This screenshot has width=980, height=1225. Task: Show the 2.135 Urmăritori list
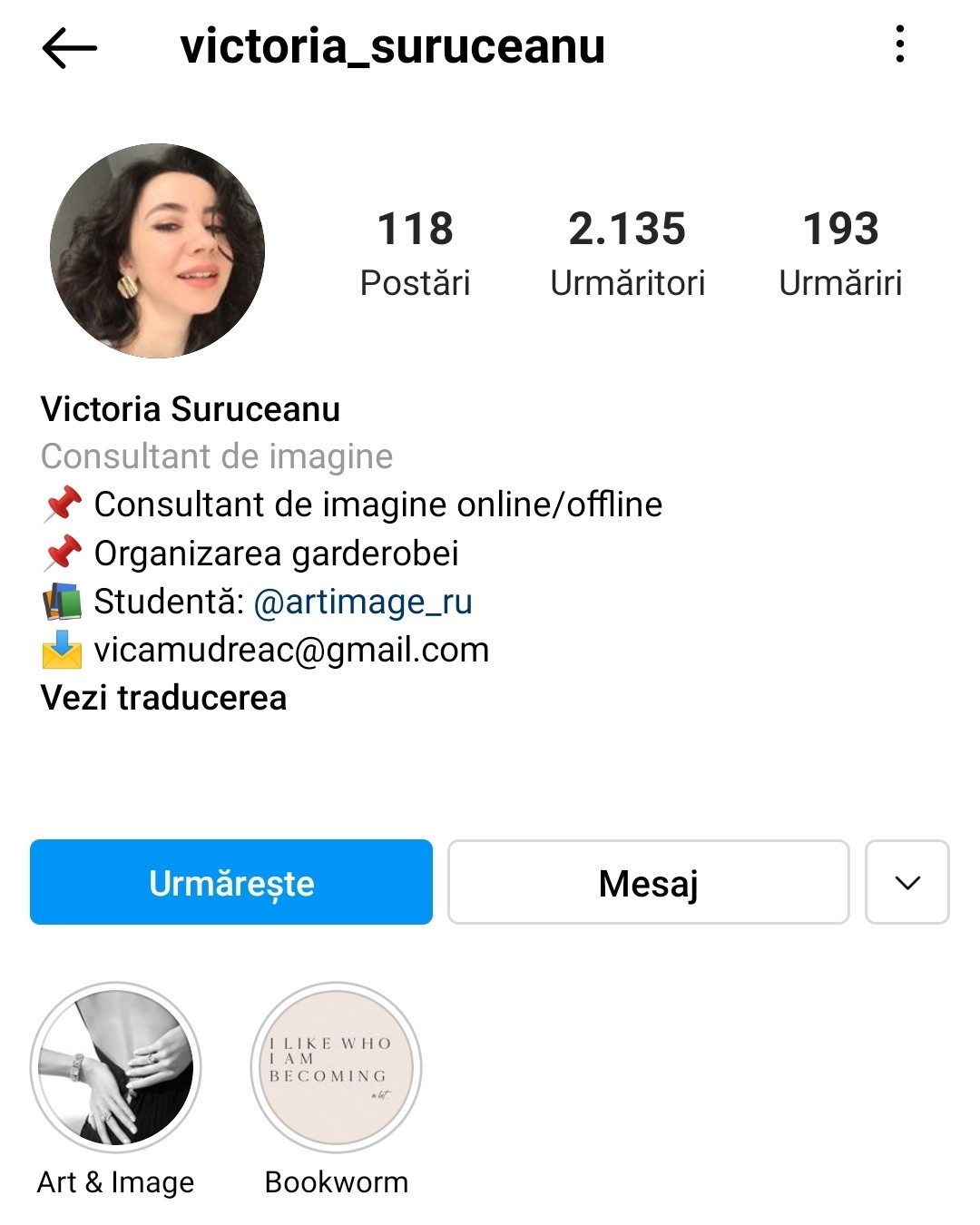coord(627,252)
